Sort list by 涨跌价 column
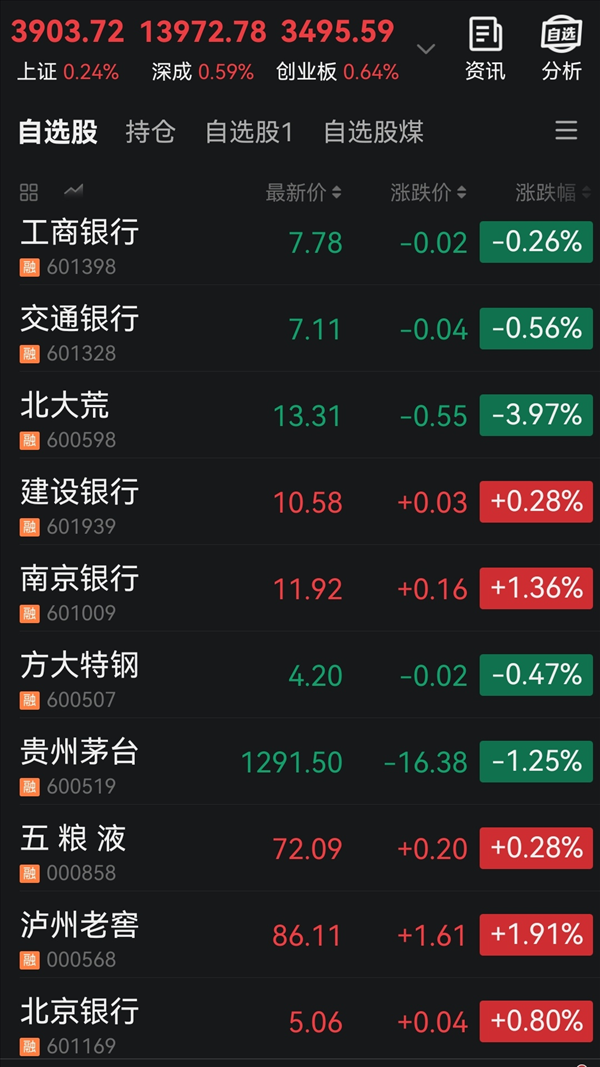The image size is (600, 1067). point(429,193)
